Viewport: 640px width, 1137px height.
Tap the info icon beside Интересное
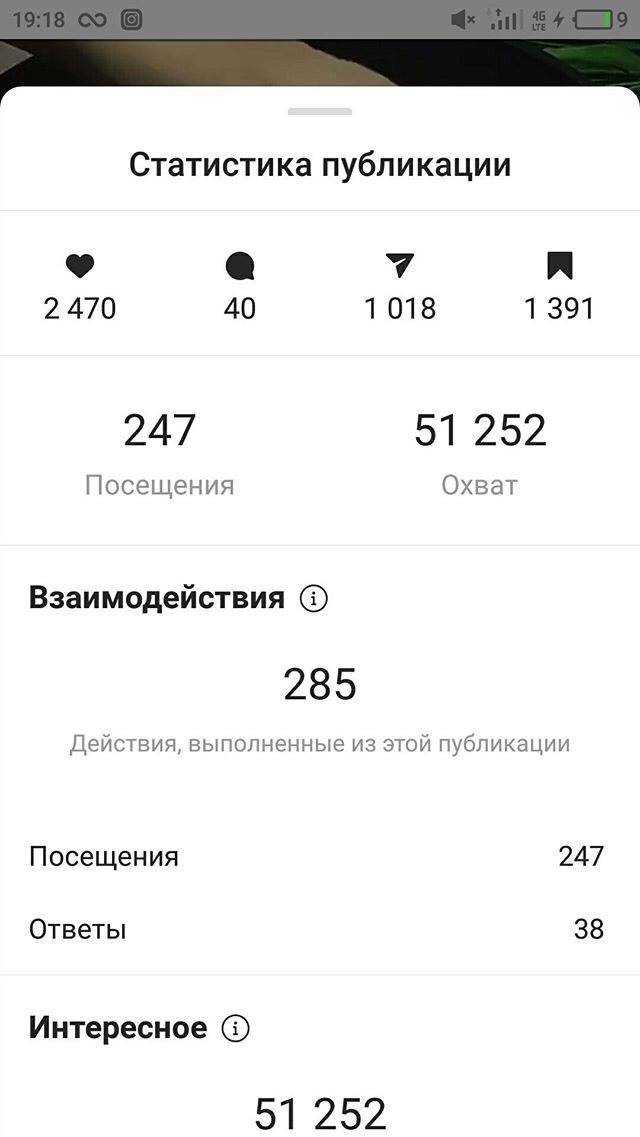click(x=236, y=1028)
